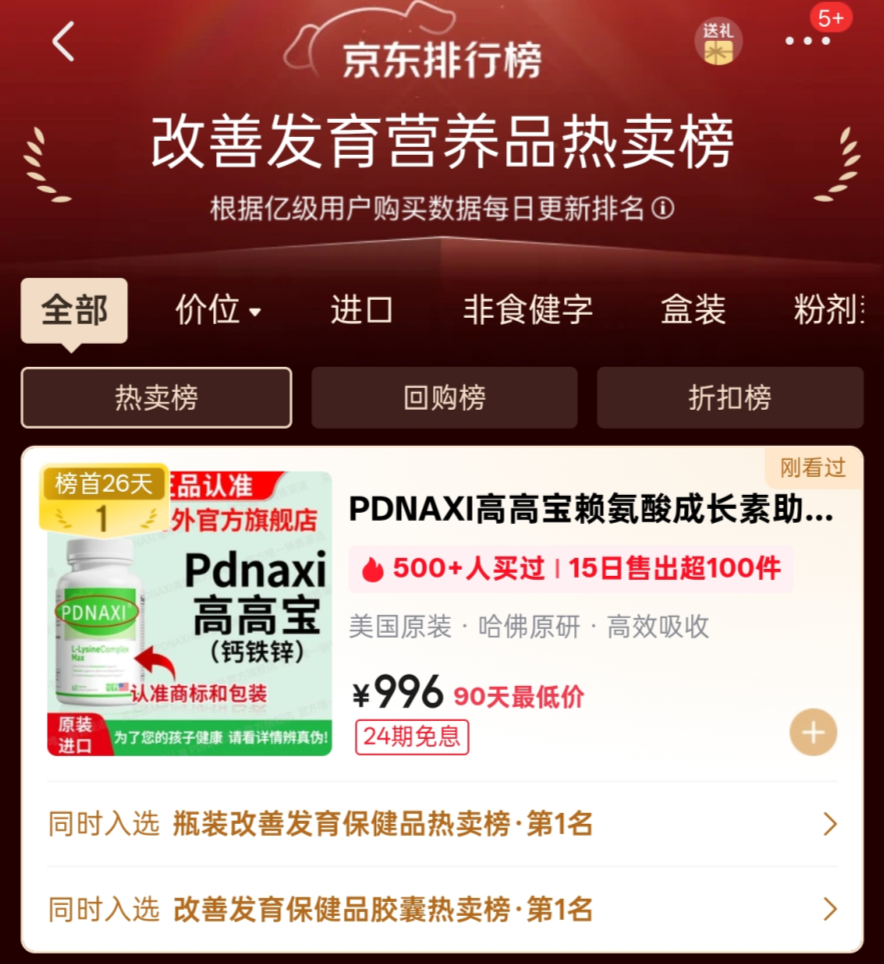Click the Pdnaxi 高高宝 product image
884x964 pixels.
tap(189, 620)
